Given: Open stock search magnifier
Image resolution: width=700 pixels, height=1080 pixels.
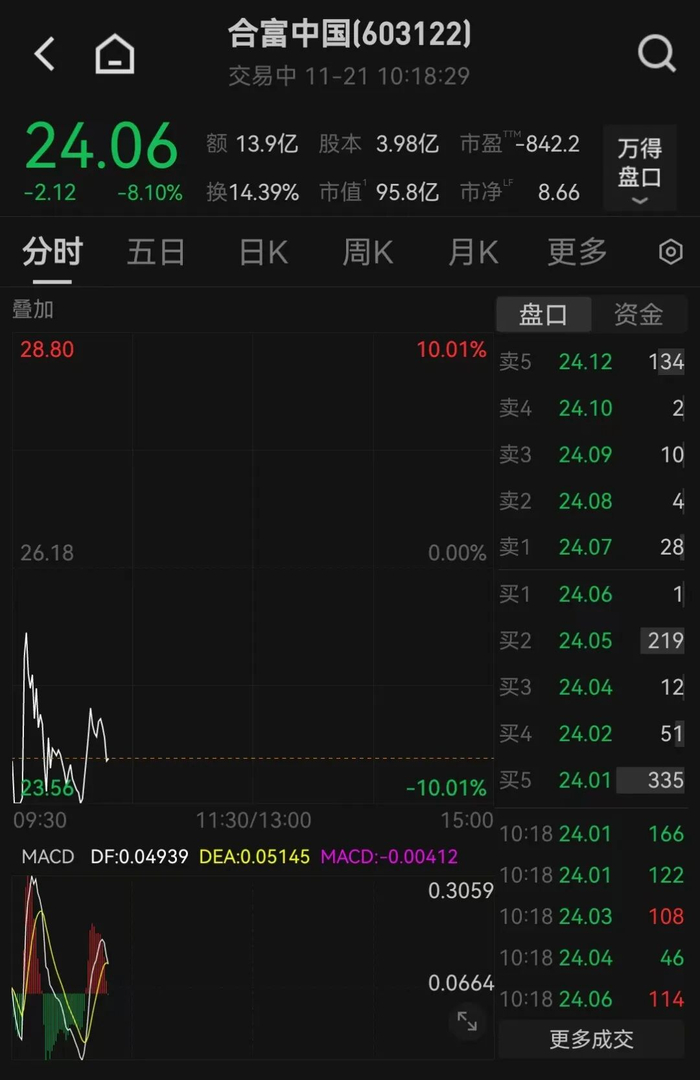Looking at the screenshot, I should pos(656,54).
